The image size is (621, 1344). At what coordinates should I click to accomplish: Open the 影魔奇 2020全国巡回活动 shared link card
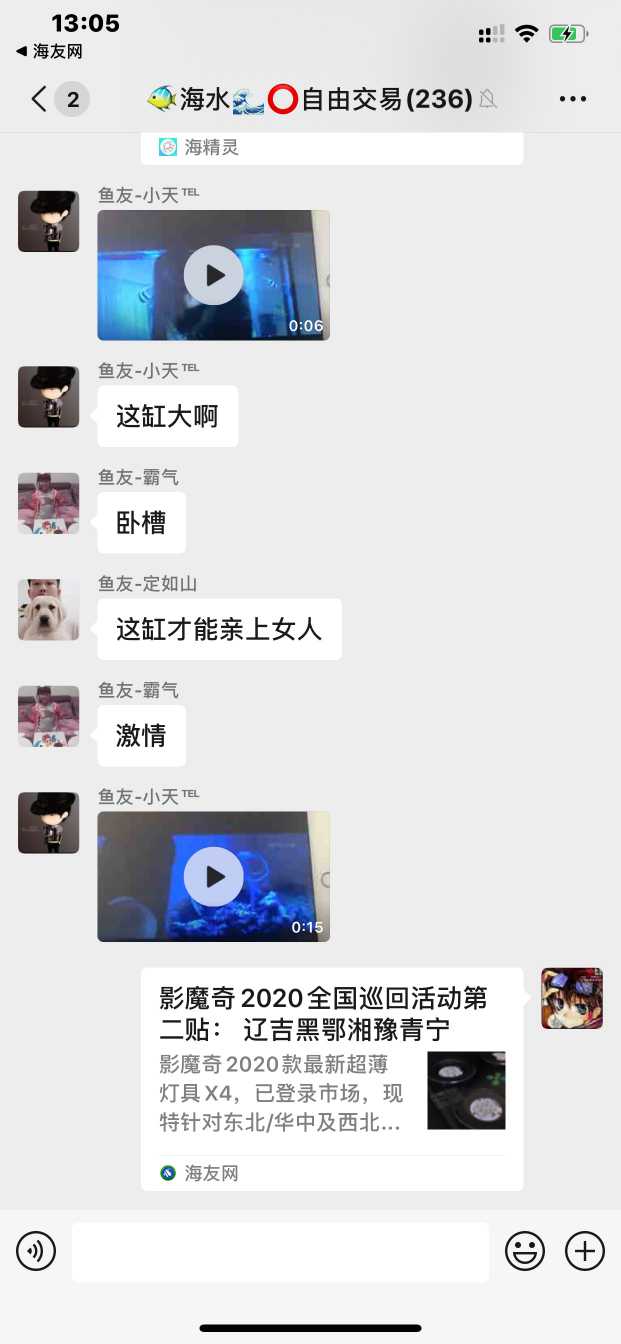click(331, 1078)
